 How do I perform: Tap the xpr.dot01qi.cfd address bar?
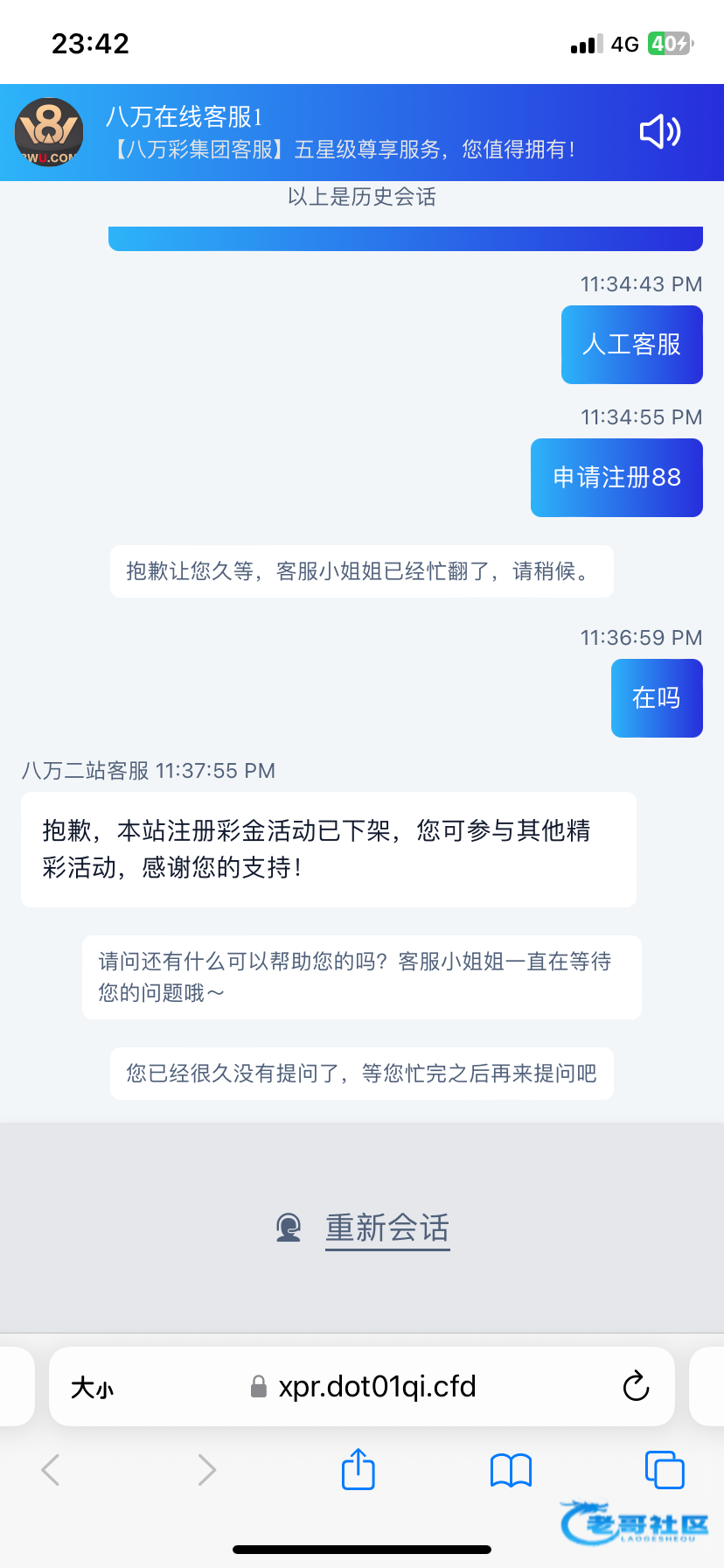pyautogui.click(x=376, y=1387)
